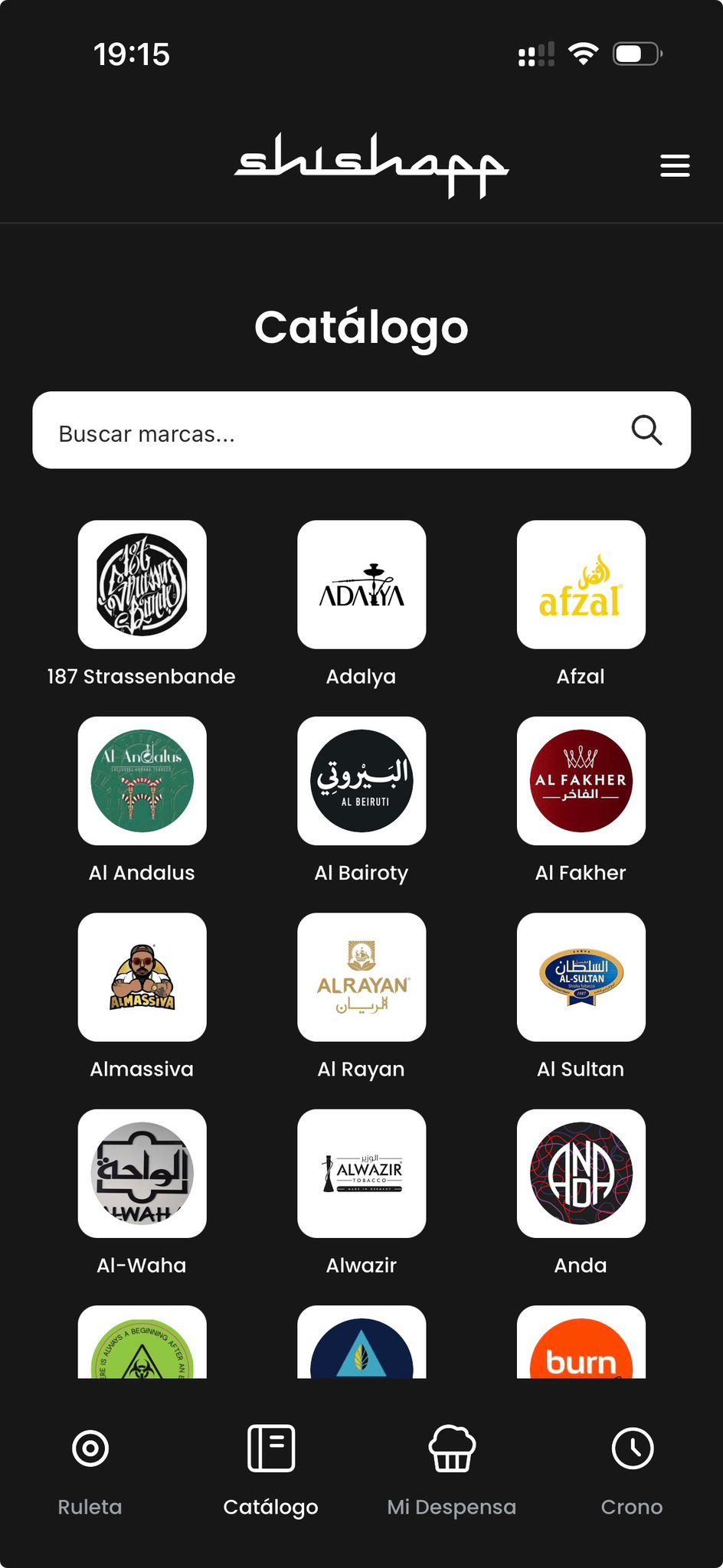The height and width of the screenshot is (1568, 723).
Task: Open the Al-Waha brand
Action: pos(142,1173)
